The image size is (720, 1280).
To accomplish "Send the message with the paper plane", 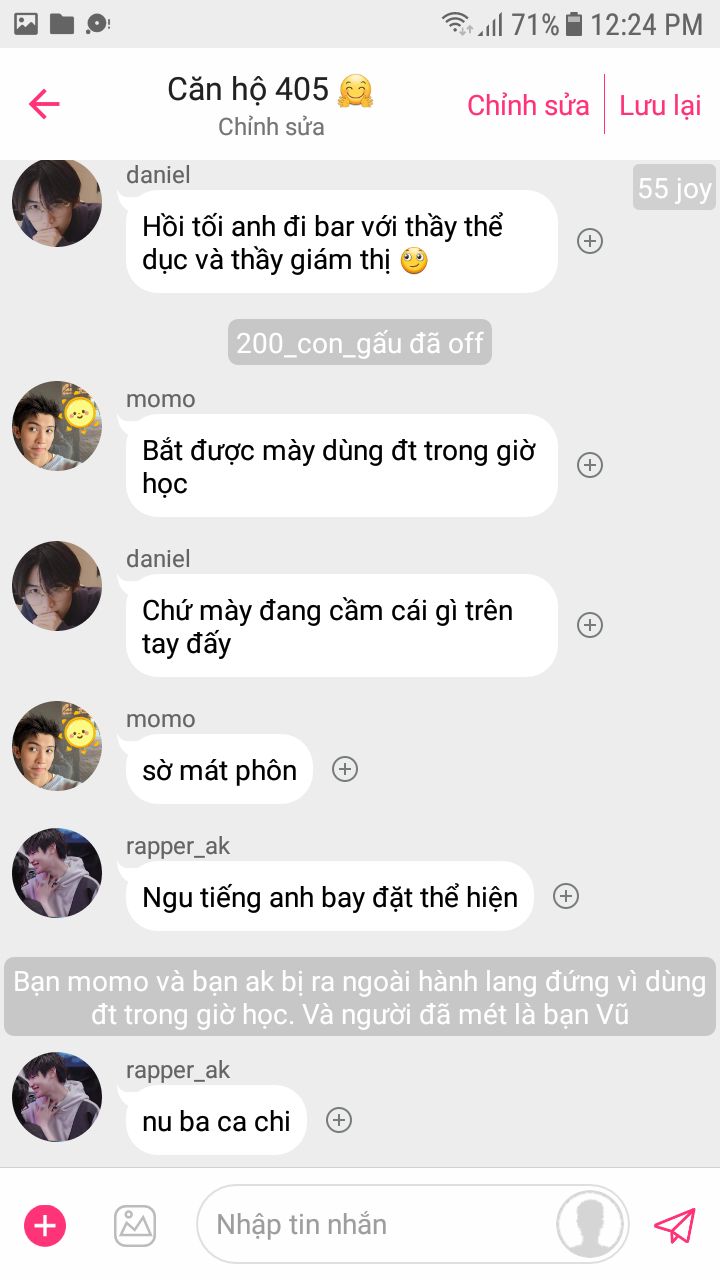I will pos(675,1225).
